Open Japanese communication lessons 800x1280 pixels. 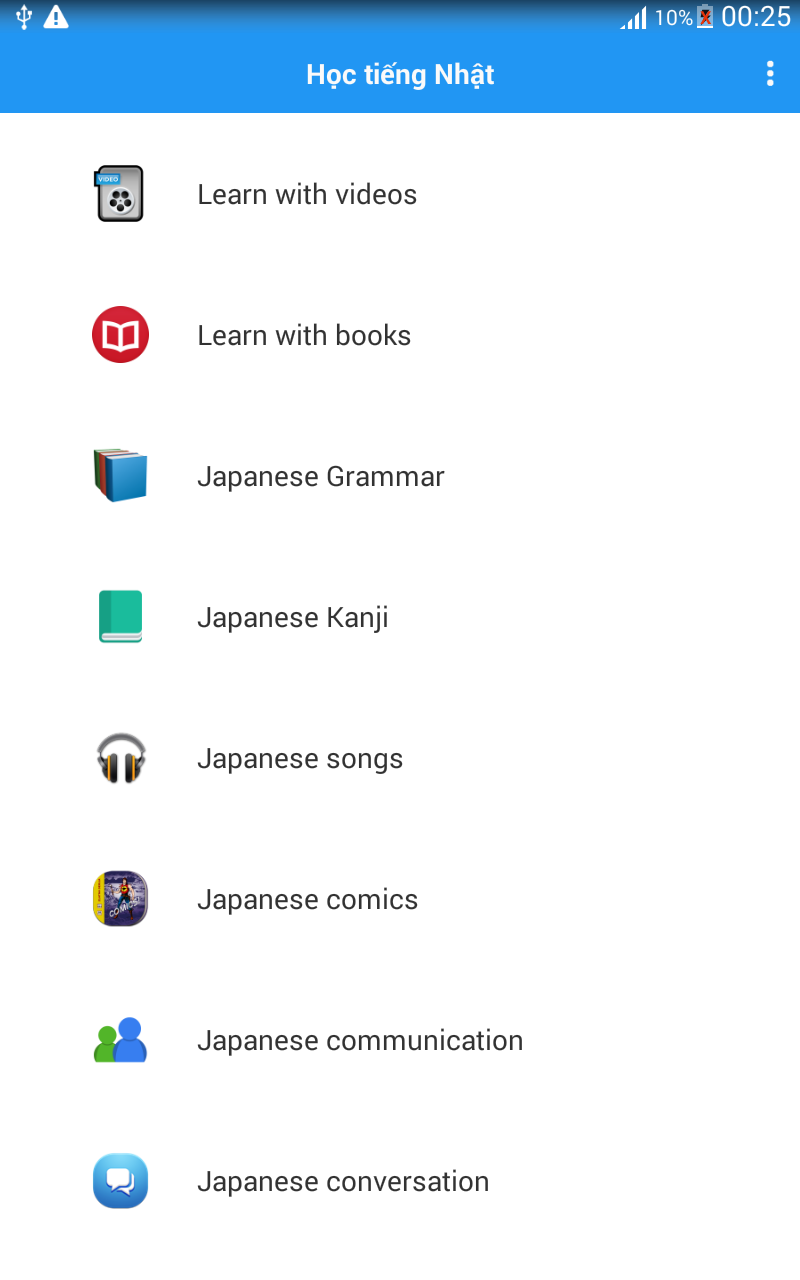(359, 1040)
